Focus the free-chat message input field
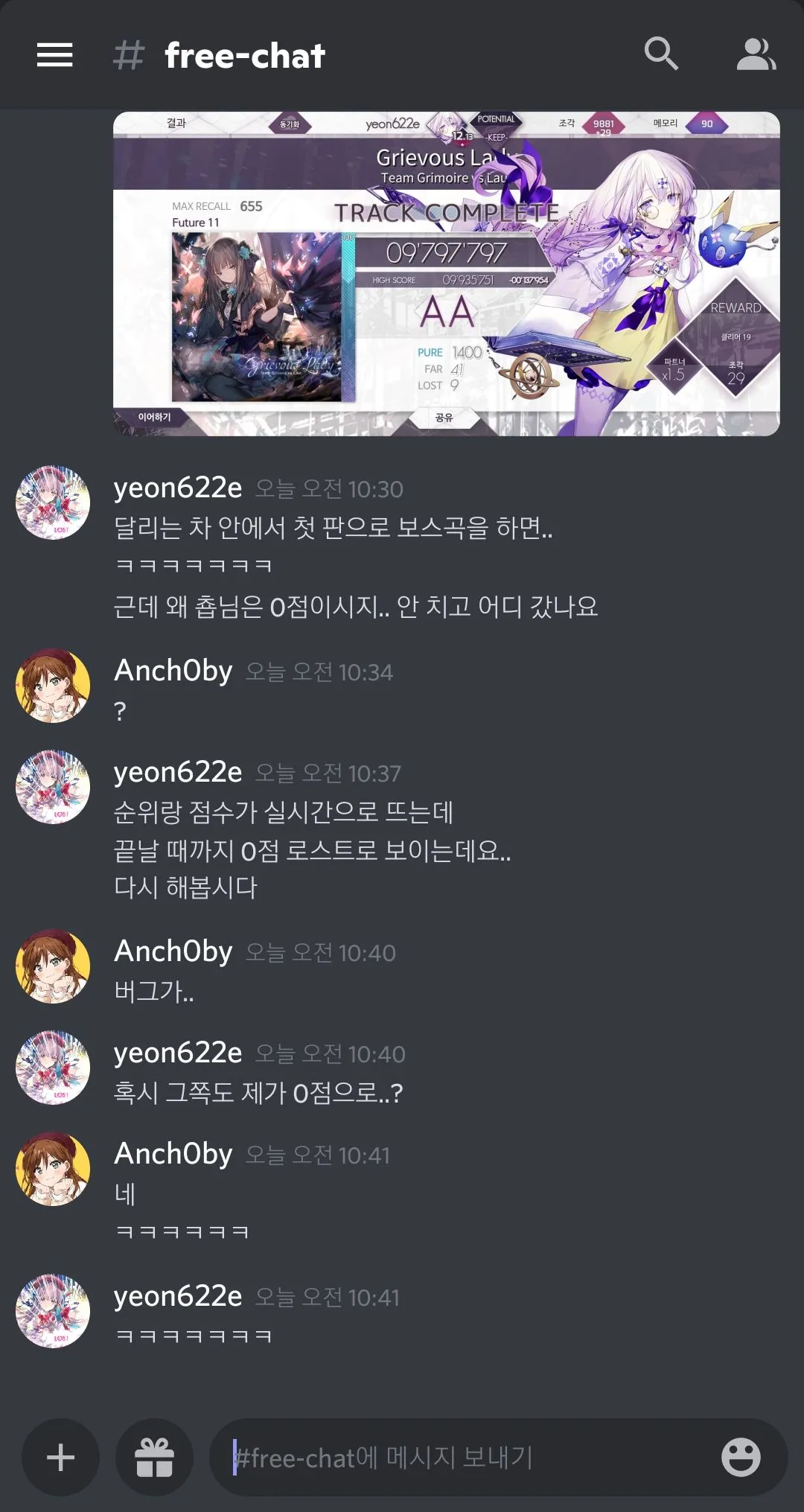Viewport: 804px width, 1512px height. [462, 1457]
